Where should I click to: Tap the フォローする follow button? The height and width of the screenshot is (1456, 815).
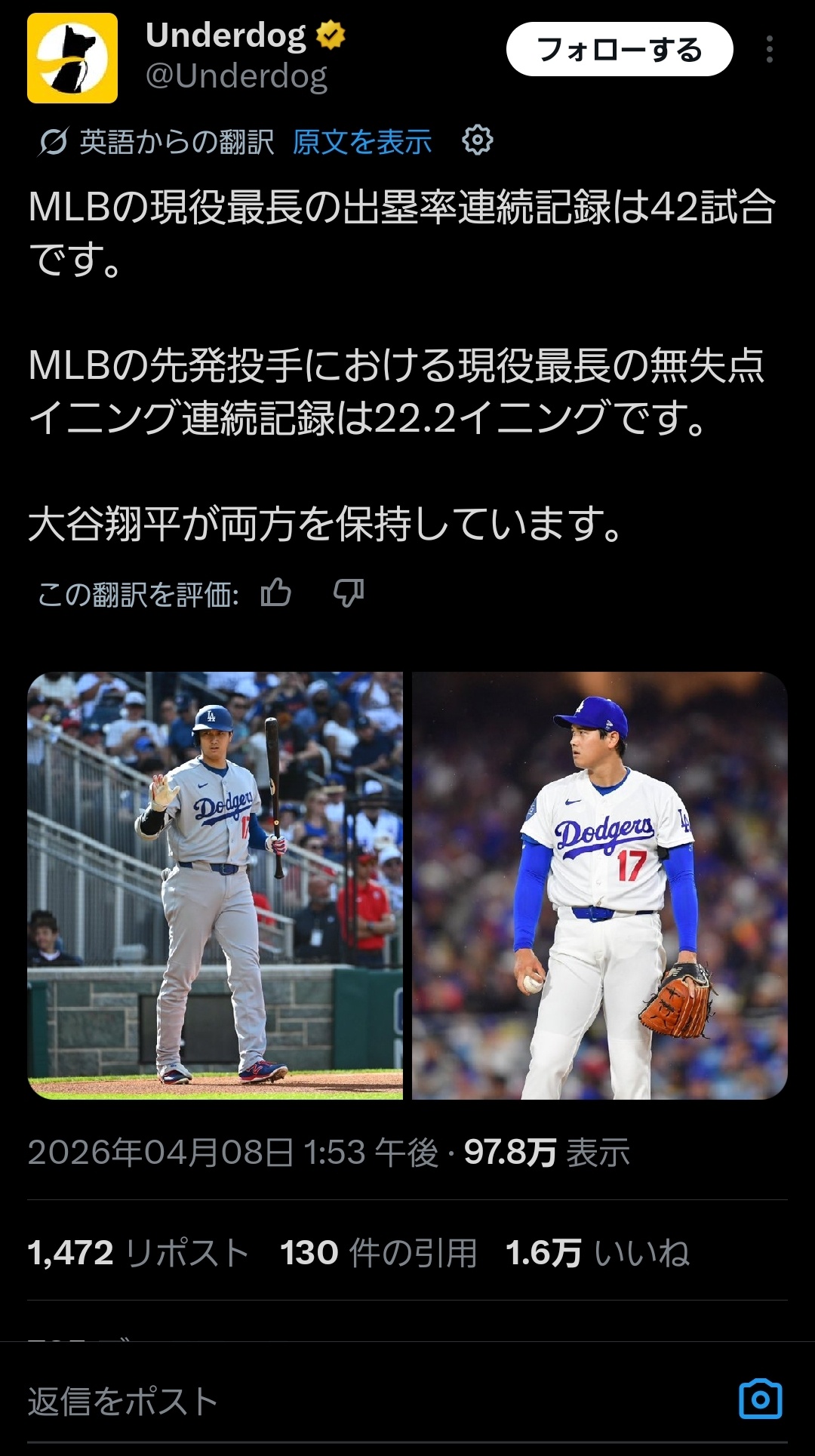pyautogui.click(x=619, y=50)
